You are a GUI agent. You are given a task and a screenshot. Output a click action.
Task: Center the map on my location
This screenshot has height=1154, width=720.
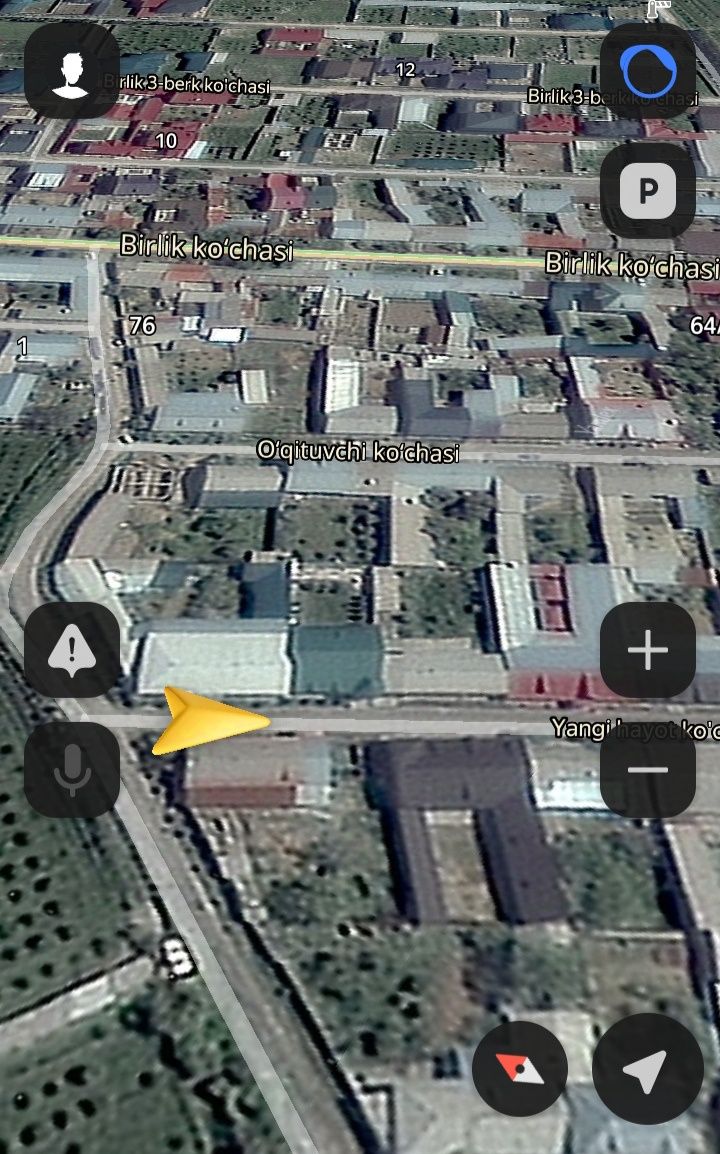[646, 1069]
